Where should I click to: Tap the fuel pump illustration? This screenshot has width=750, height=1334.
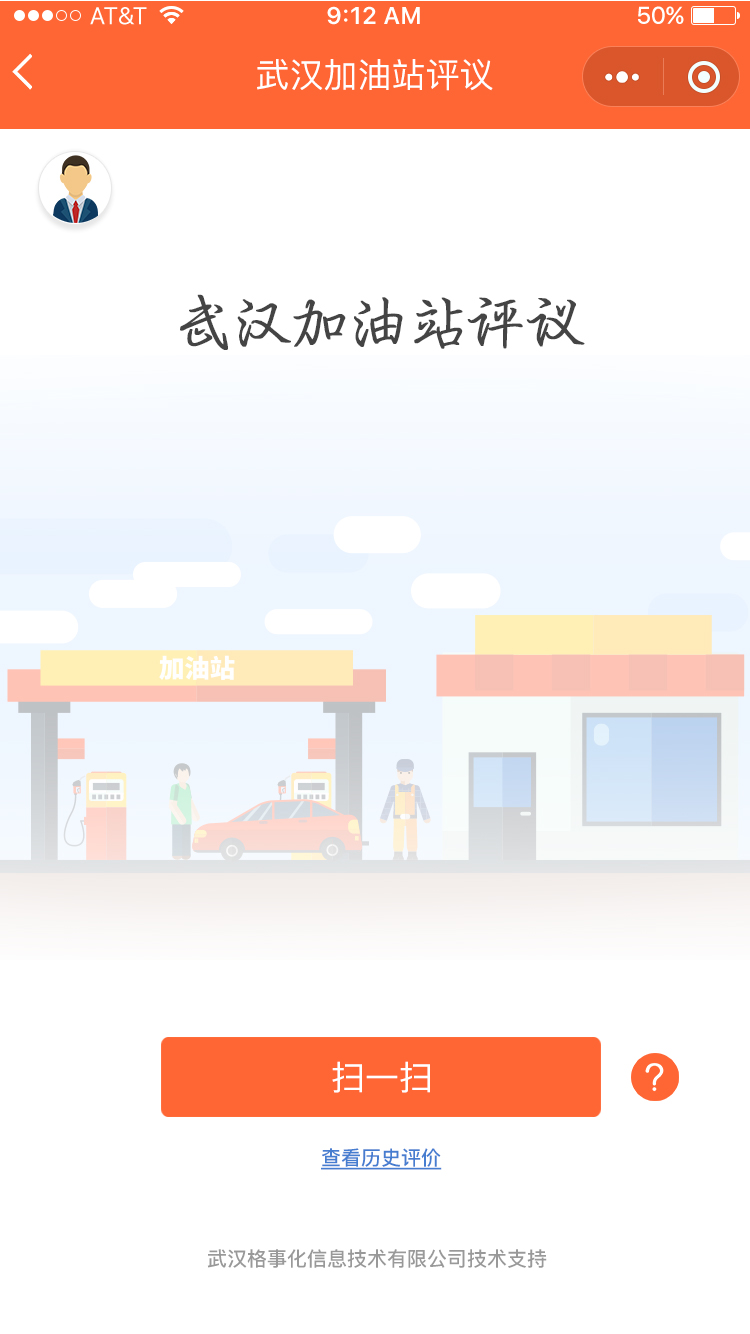pyautogui.click(x=100, y=810)
